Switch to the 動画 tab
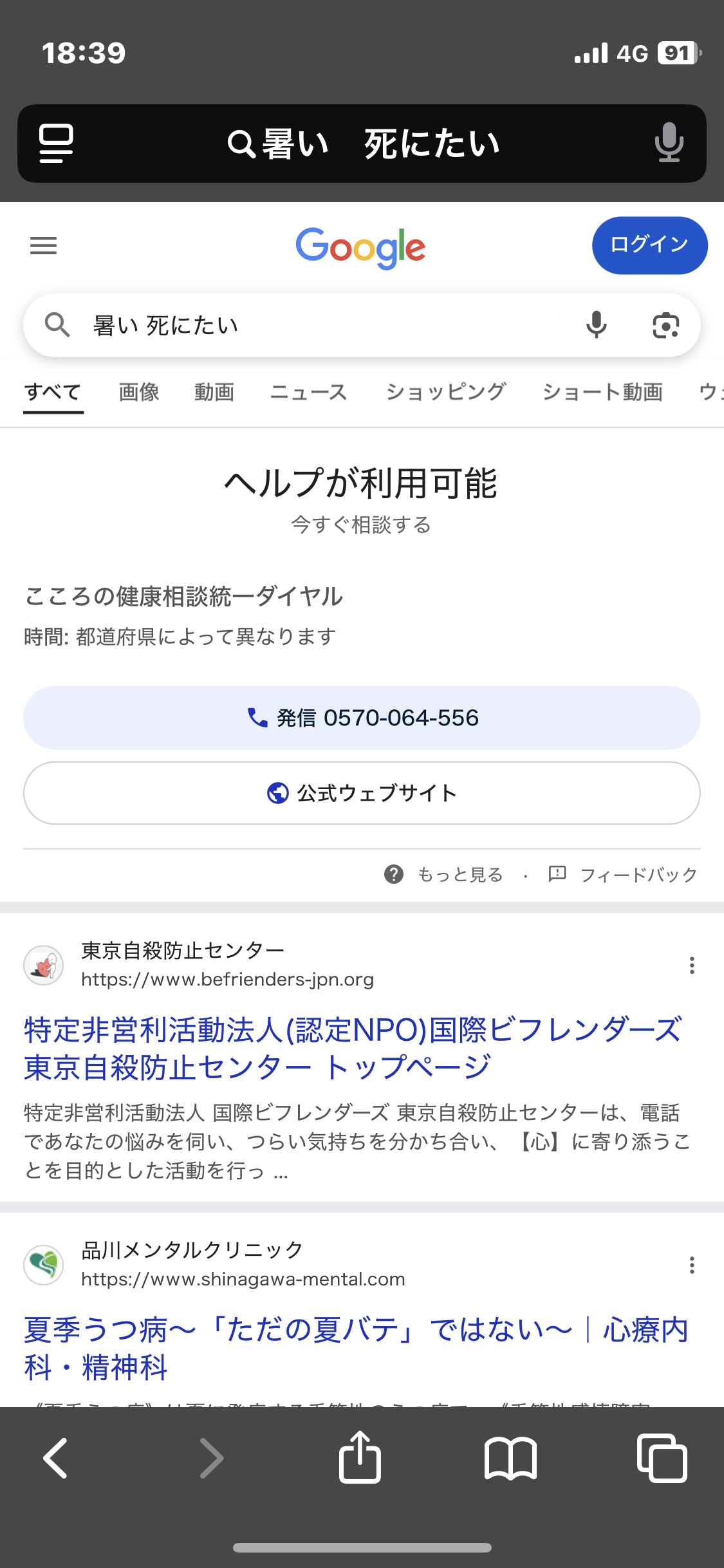724x1568 pixels. 214,392
